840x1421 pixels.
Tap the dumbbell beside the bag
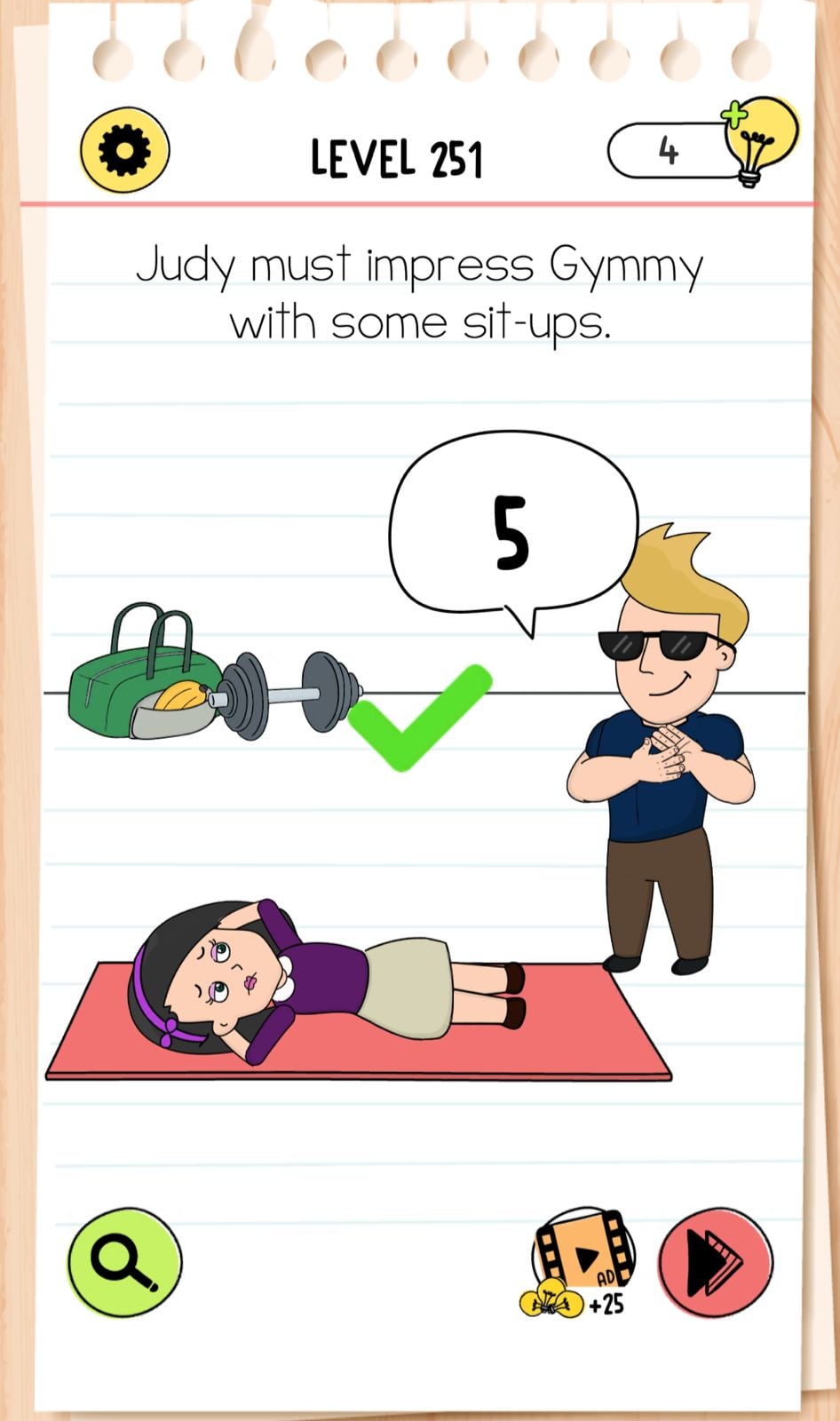(x=289, y=695)
